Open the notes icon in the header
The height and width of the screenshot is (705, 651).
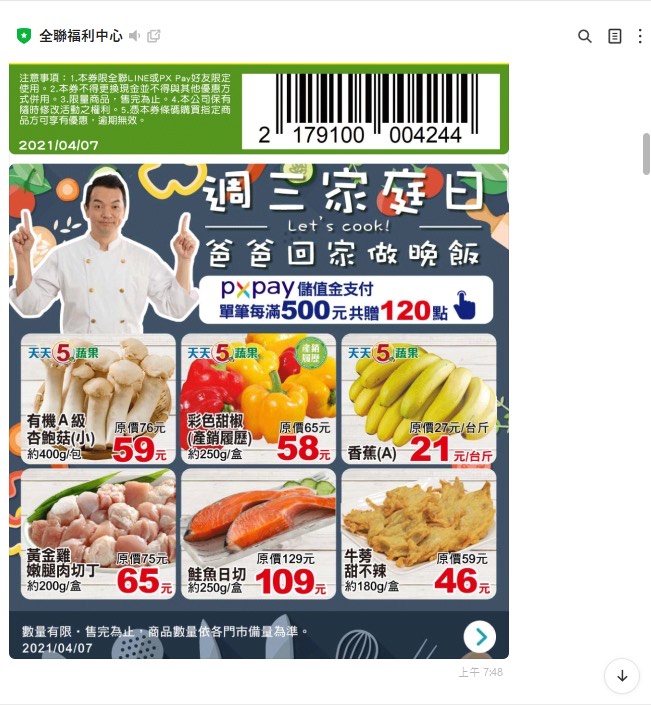coord(615,36)
